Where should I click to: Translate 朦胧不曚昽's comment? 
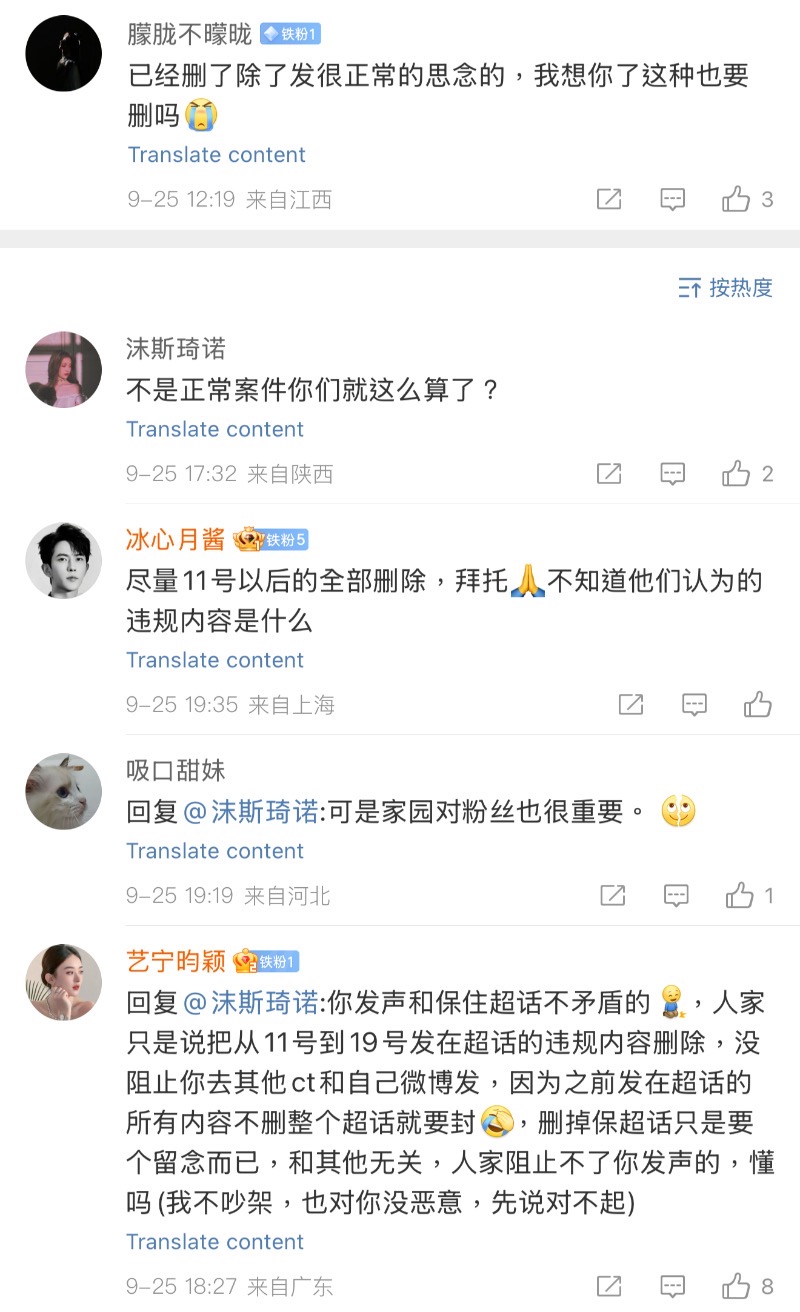point(216,155)
